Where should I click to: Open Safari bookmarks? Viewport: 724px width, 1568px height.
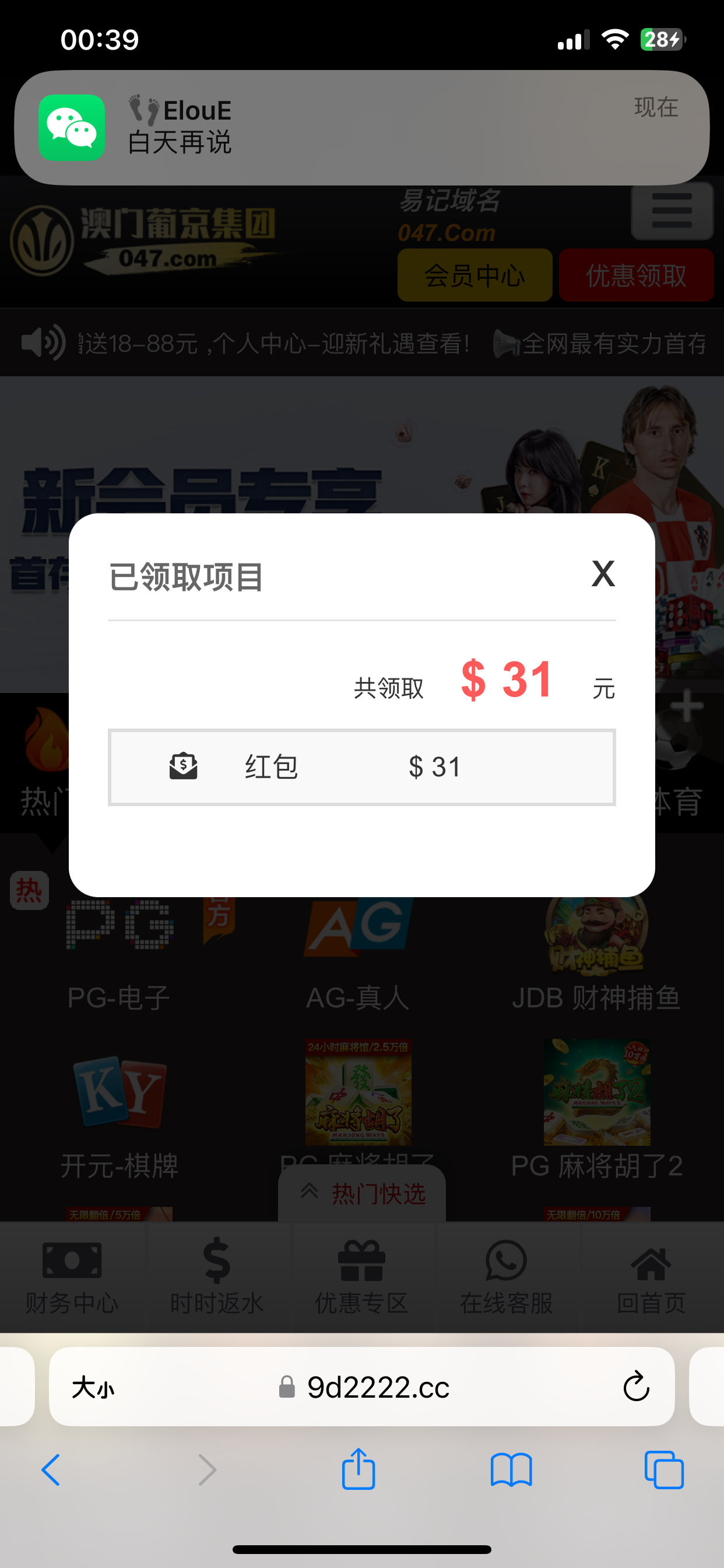511,1469
